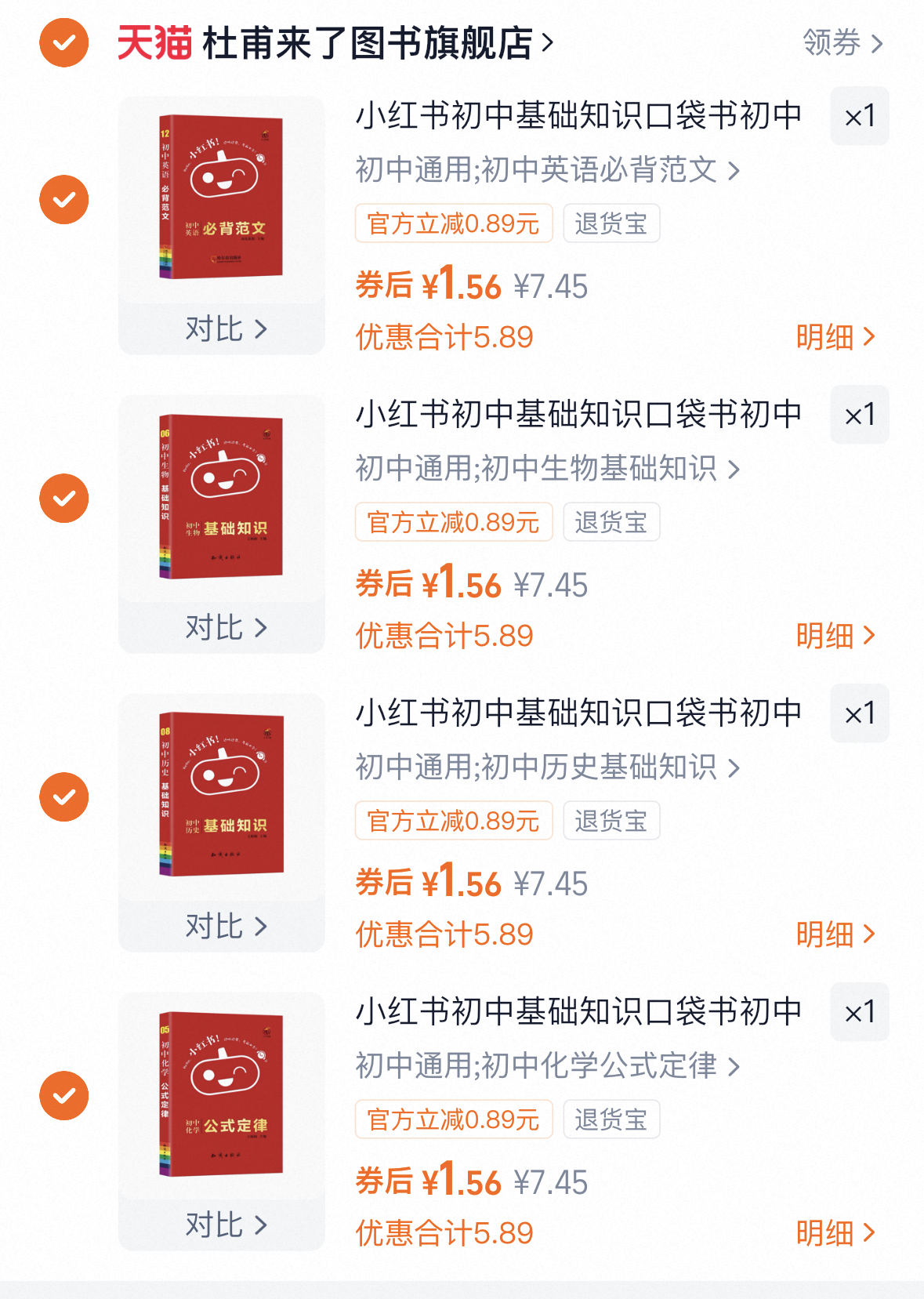Open the 初中生物基础知识 book thumbnail
The image size is (924, 1299).
tap(221, 497)
